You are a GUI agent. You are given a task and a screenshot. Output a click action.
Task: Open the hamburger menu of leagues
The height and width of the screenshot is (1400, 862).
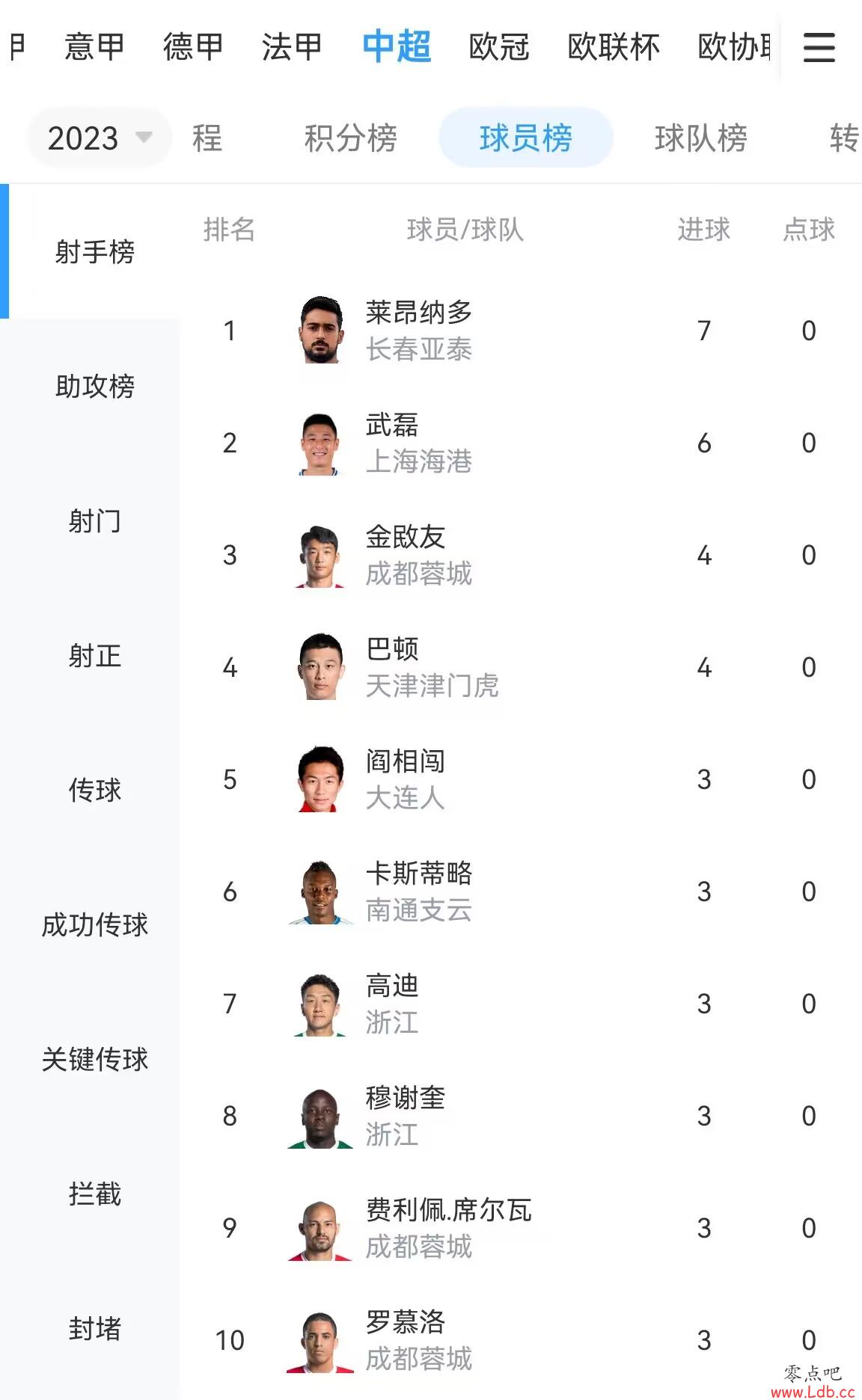[819, 47]
